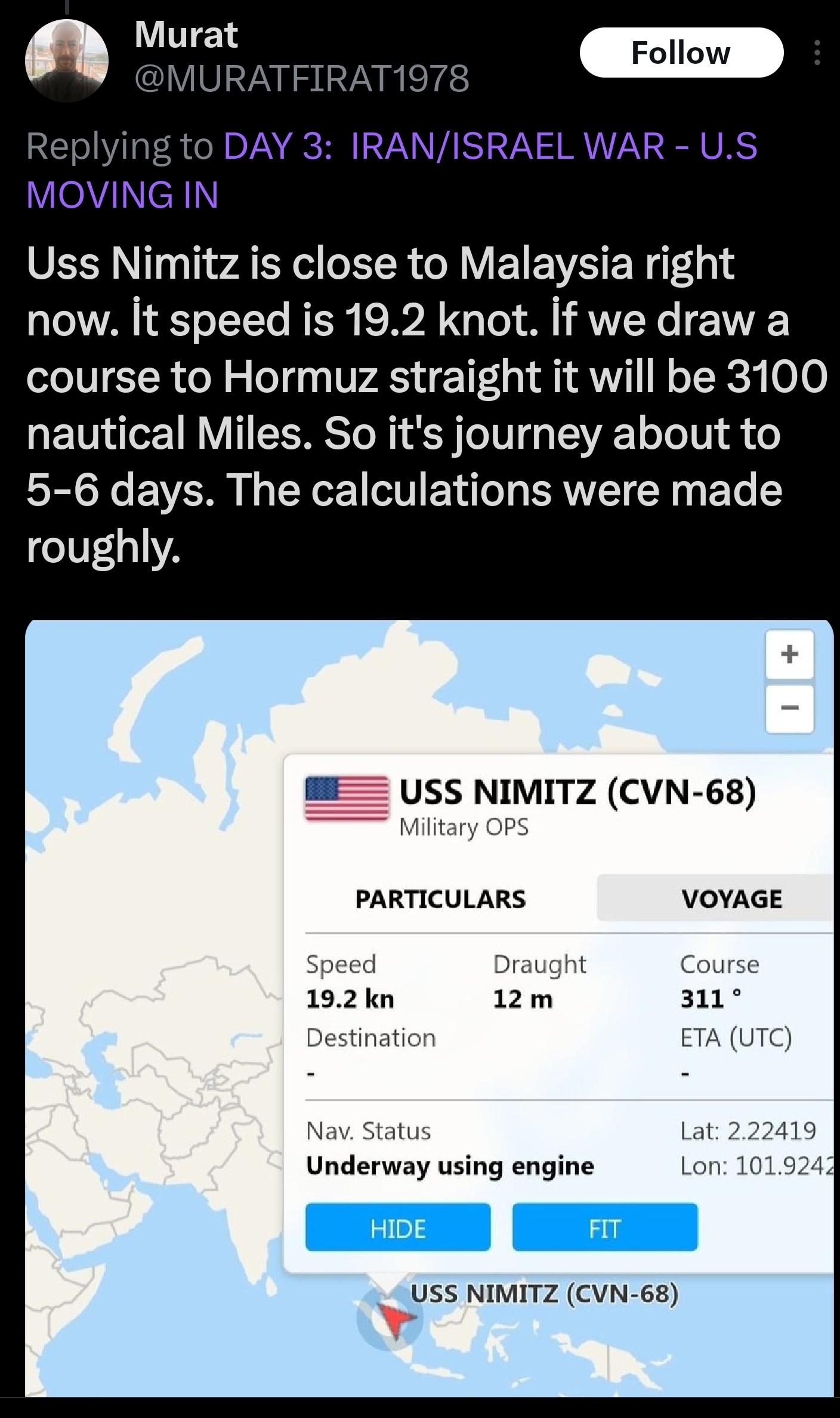Open Murat's profile via the @MURATFIRAT1978 handle
This screenshot has width=840, height=1418.
[302, 78]
